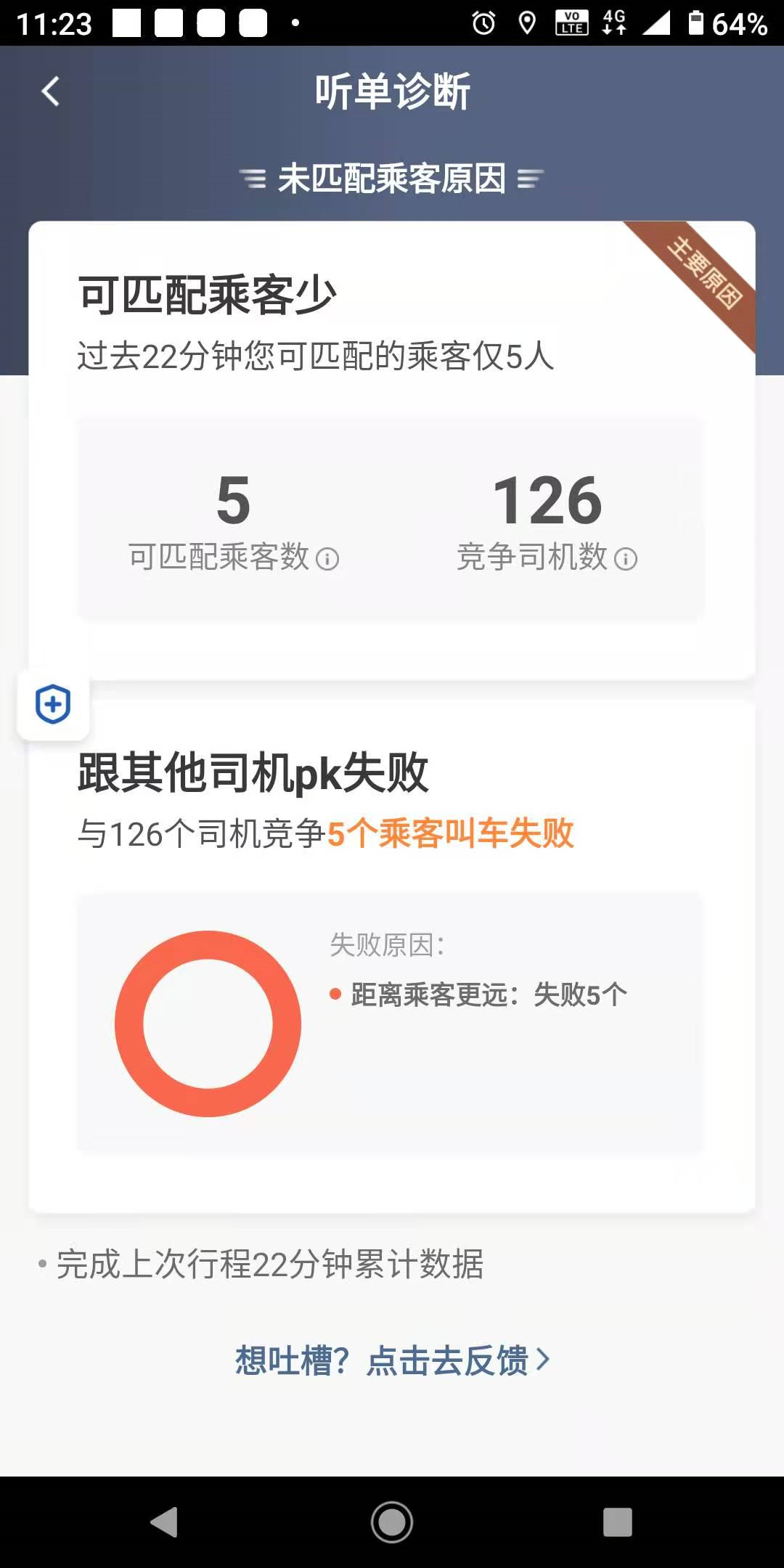Tap the orange donut failure chart
This screenshot has width=784, height=1568.
pos(208,1022)
